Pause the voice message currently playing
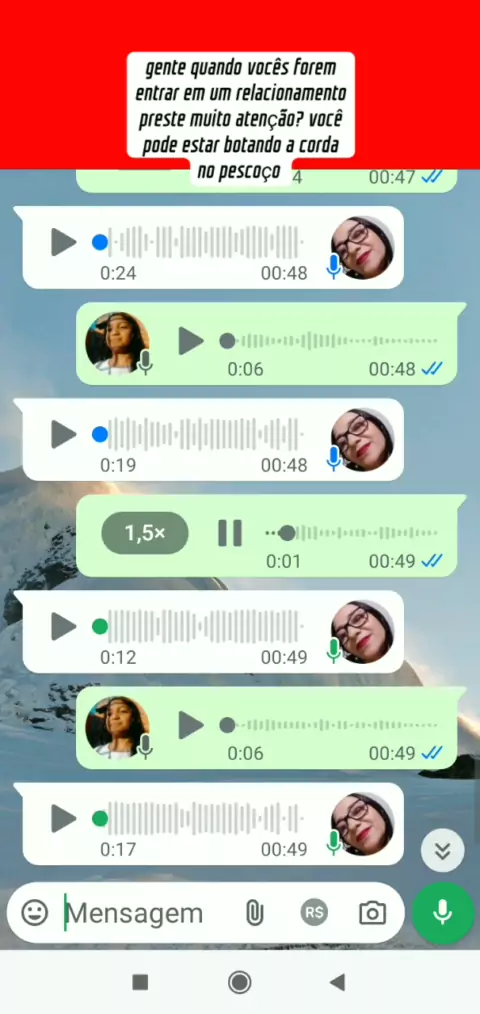 [230, 533]
